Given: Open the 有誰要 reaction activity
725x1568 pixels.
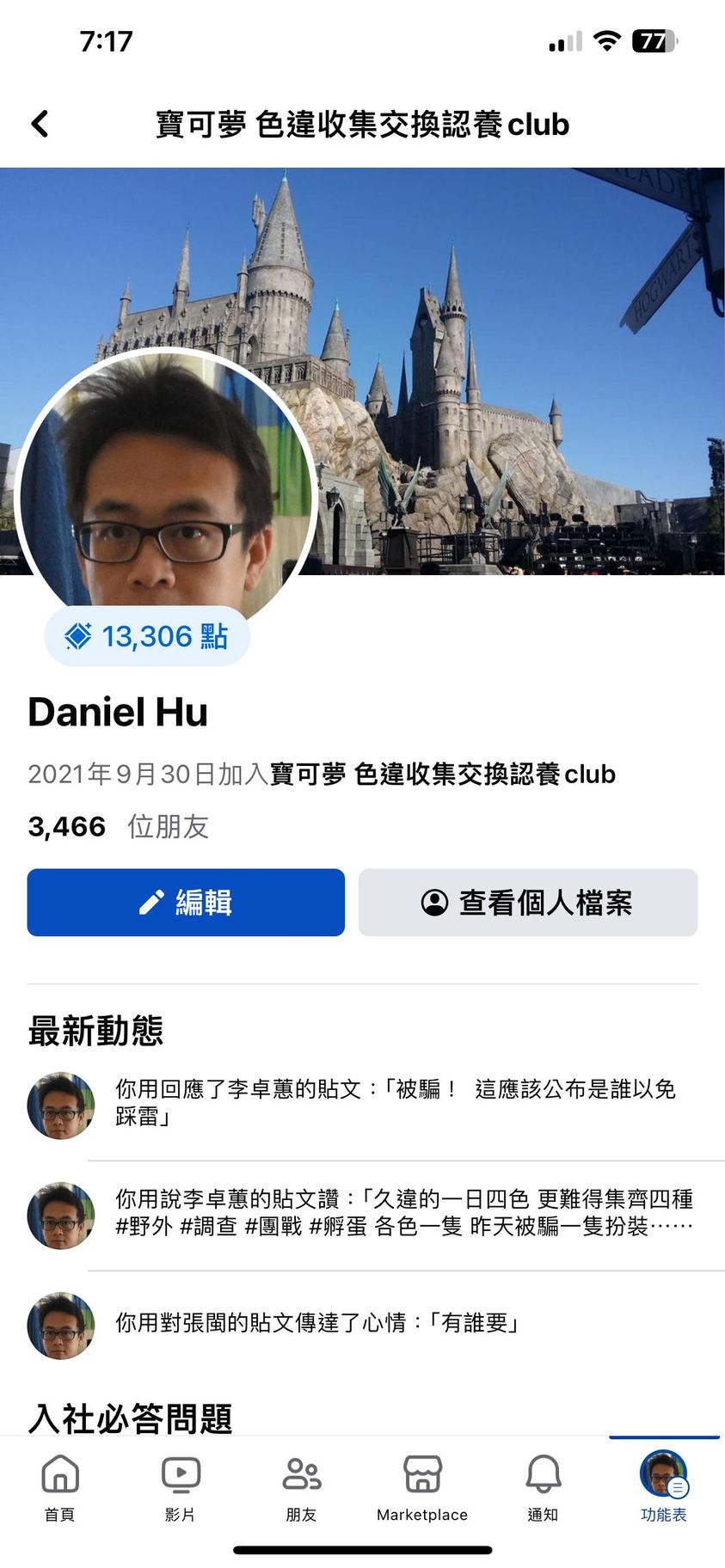Looking at the screenshot, I should click(x=316, y=1322).
